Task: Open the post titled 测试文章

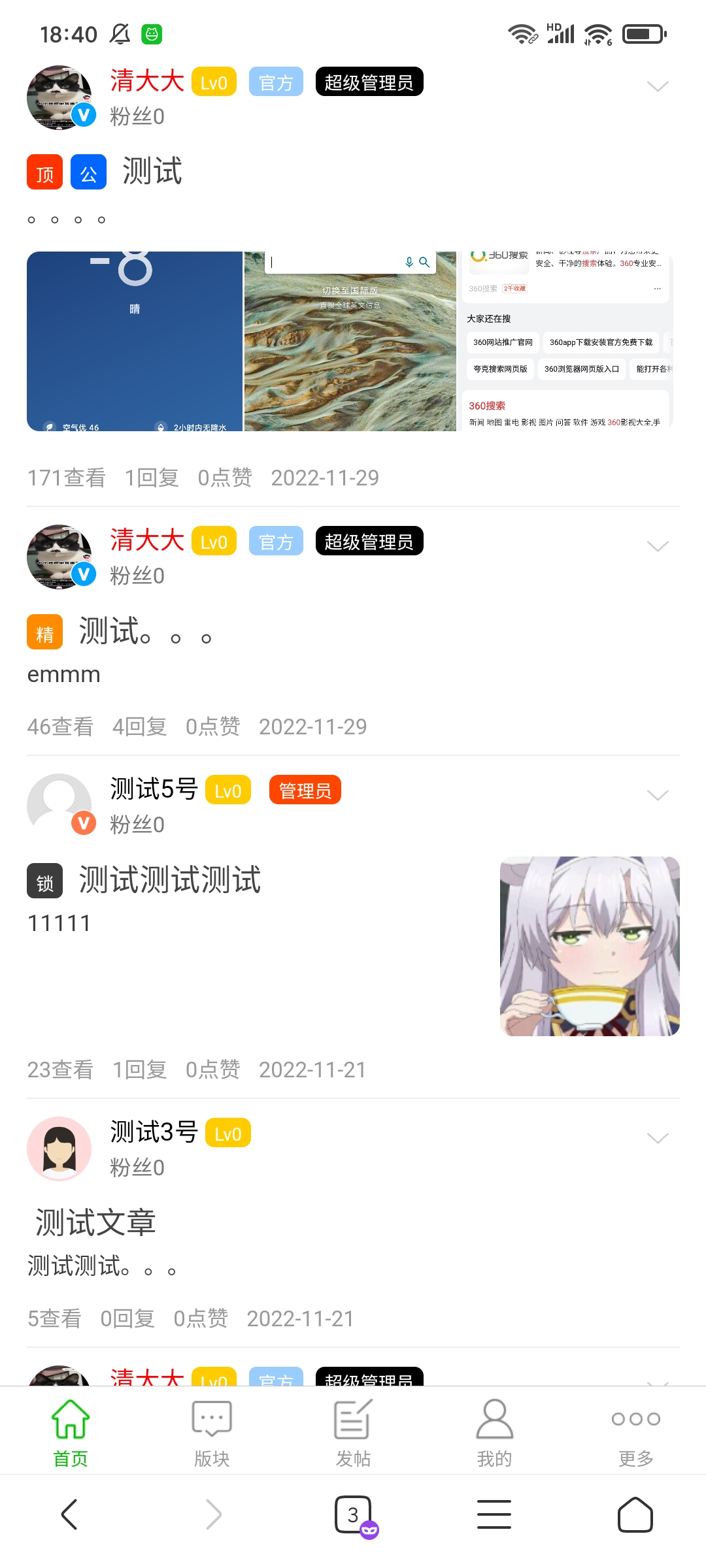Action: [95, 1222]
